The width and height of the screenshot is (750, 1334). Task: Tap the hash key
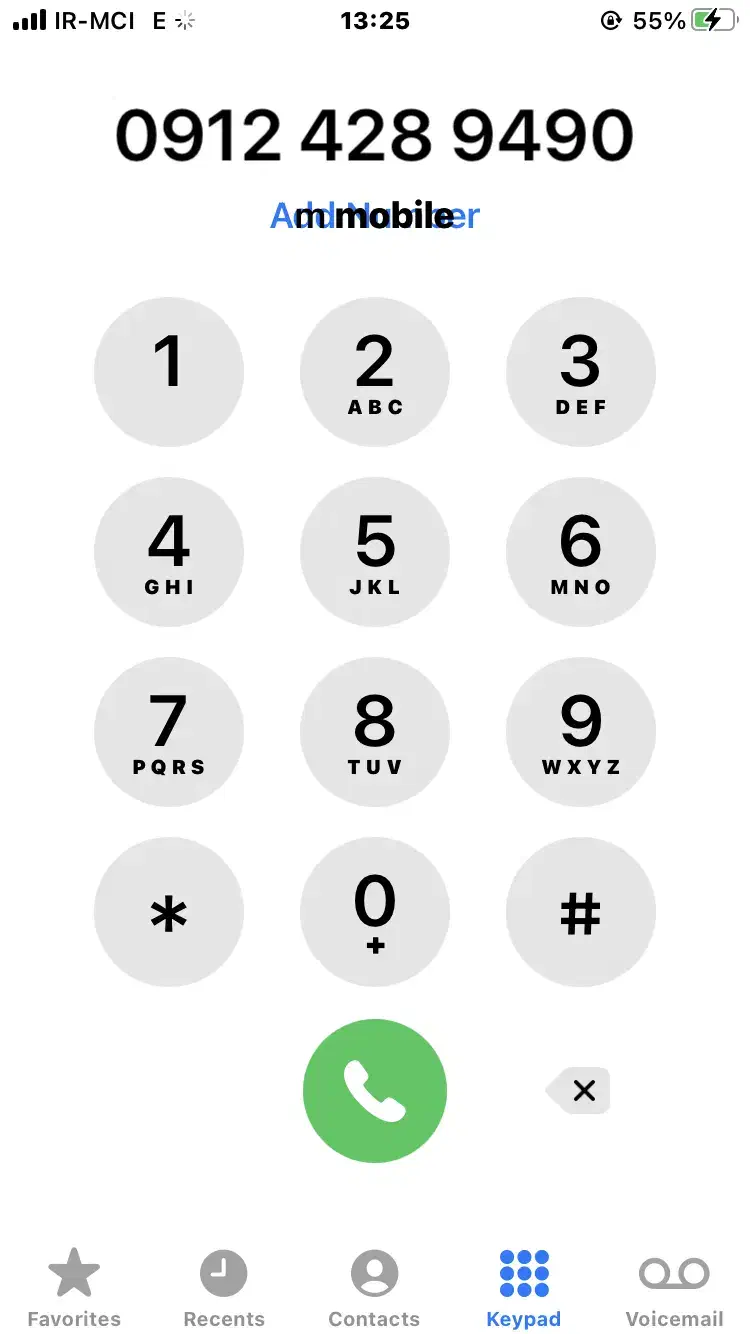(x=581, y=912)
